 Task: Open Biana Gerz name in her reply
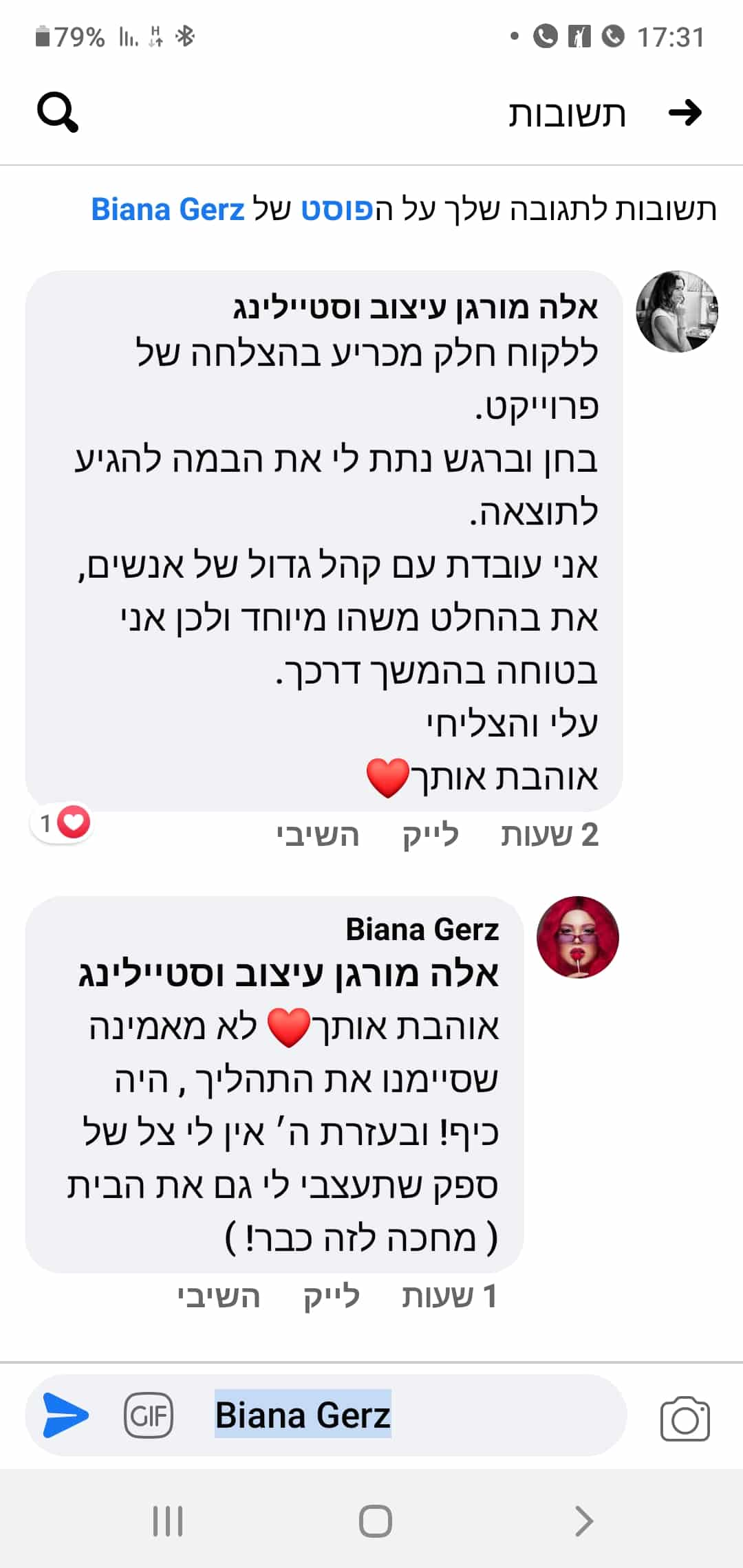coord(422,929)
